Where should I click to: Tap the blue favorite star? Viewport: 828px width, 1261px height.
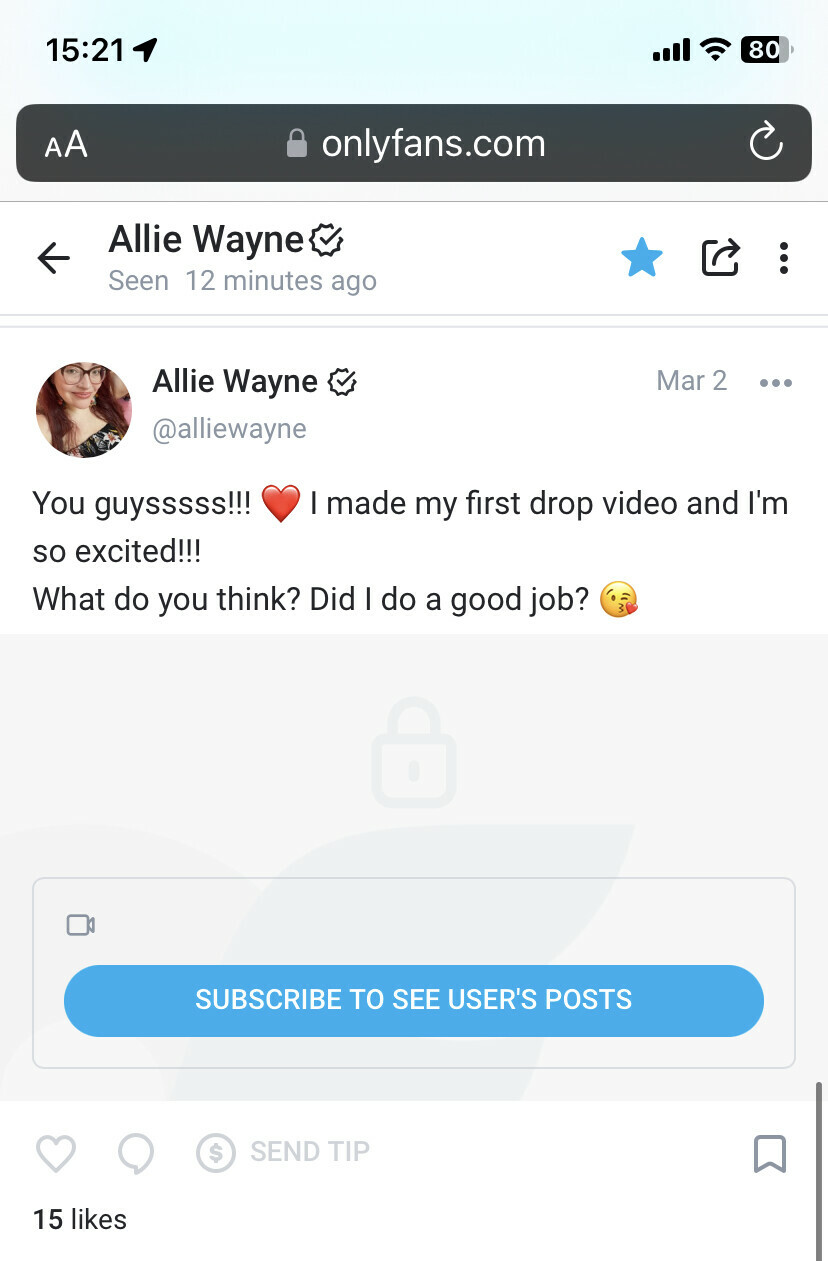641,258
